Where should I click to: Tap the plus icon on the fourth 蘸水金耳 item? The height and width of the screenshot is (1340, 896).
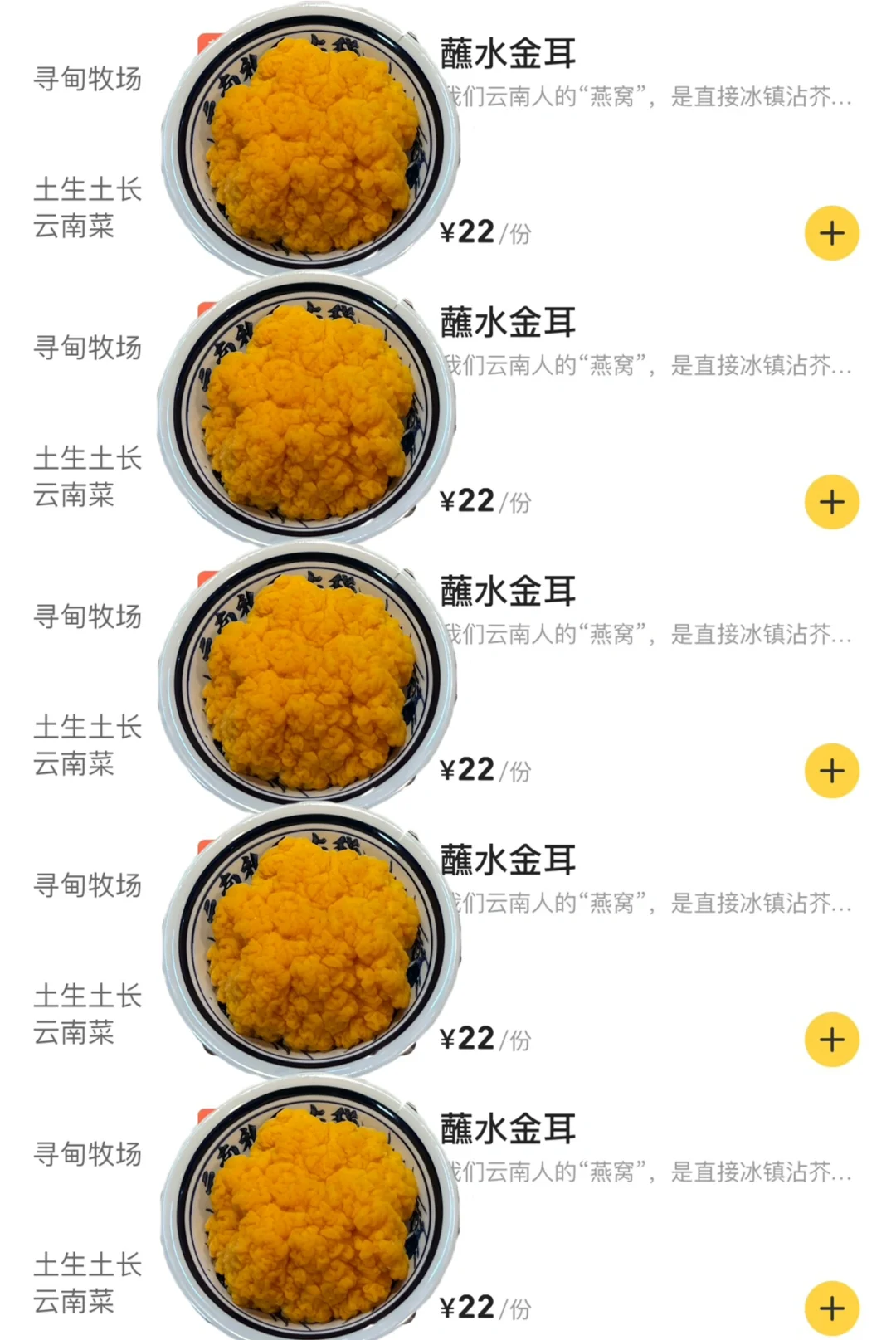[x=830, y=1039]
